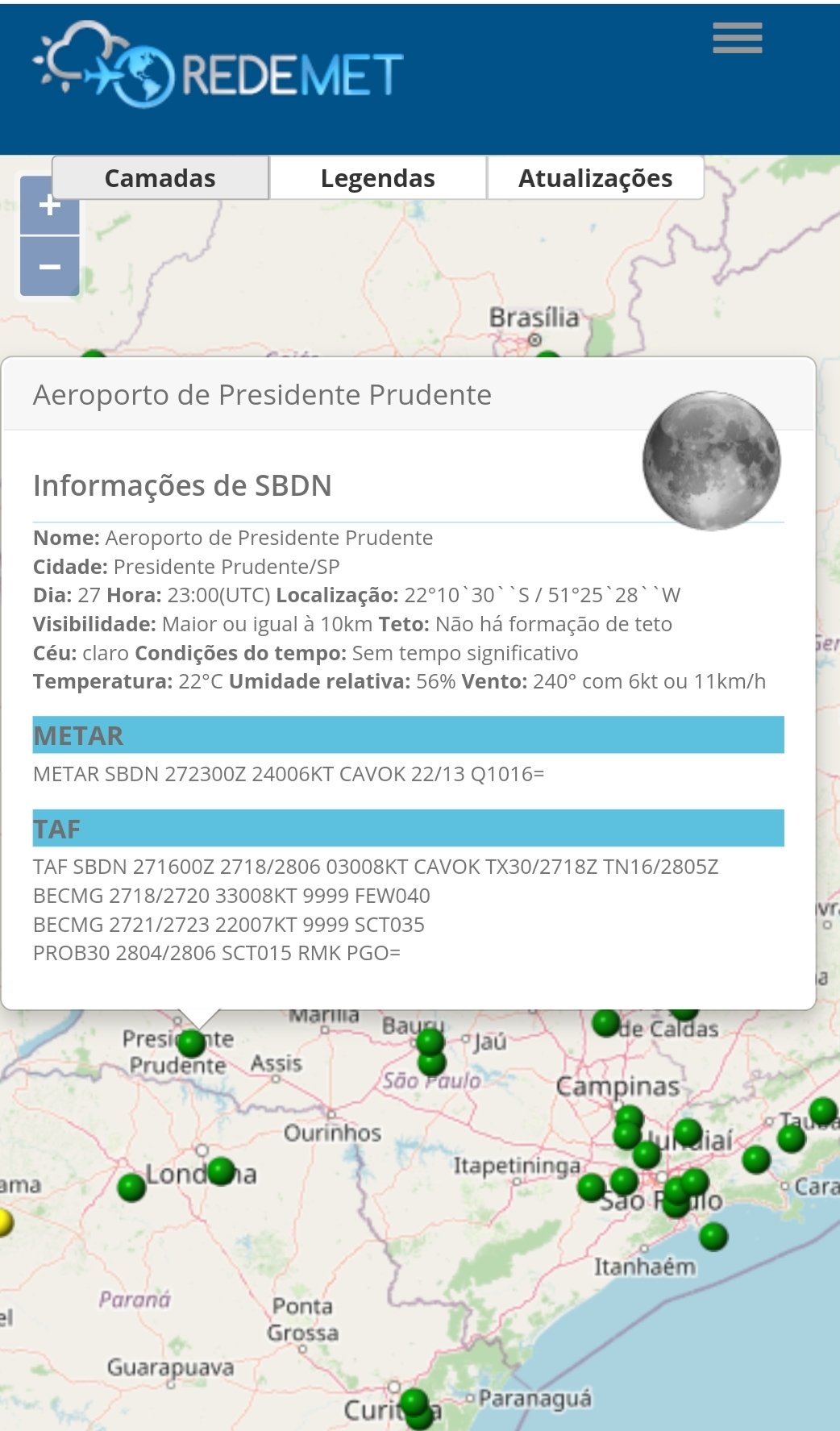Zoom out the map with minus button
This screenshot has width=840, height=1431.
point(49,266)
